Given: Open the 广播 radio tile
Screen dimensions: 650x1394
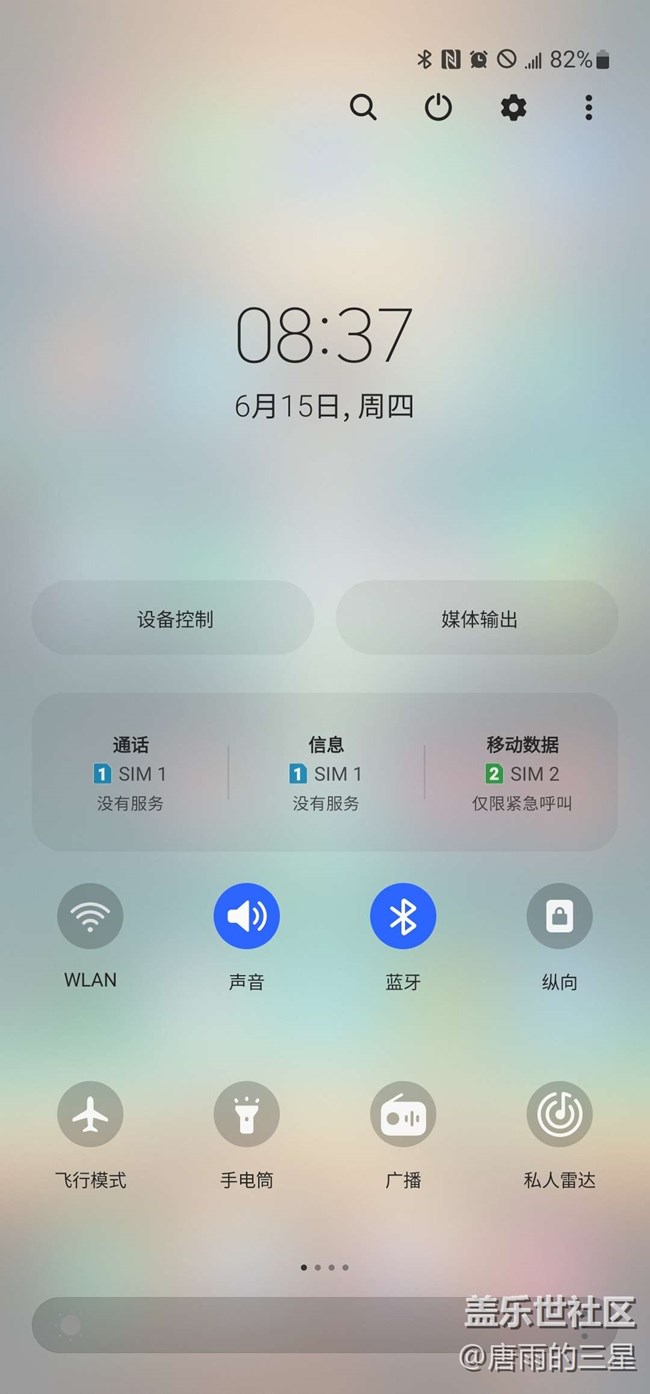Looking at the screenshot, I should pyautogui.click(x=403, y=1114).
